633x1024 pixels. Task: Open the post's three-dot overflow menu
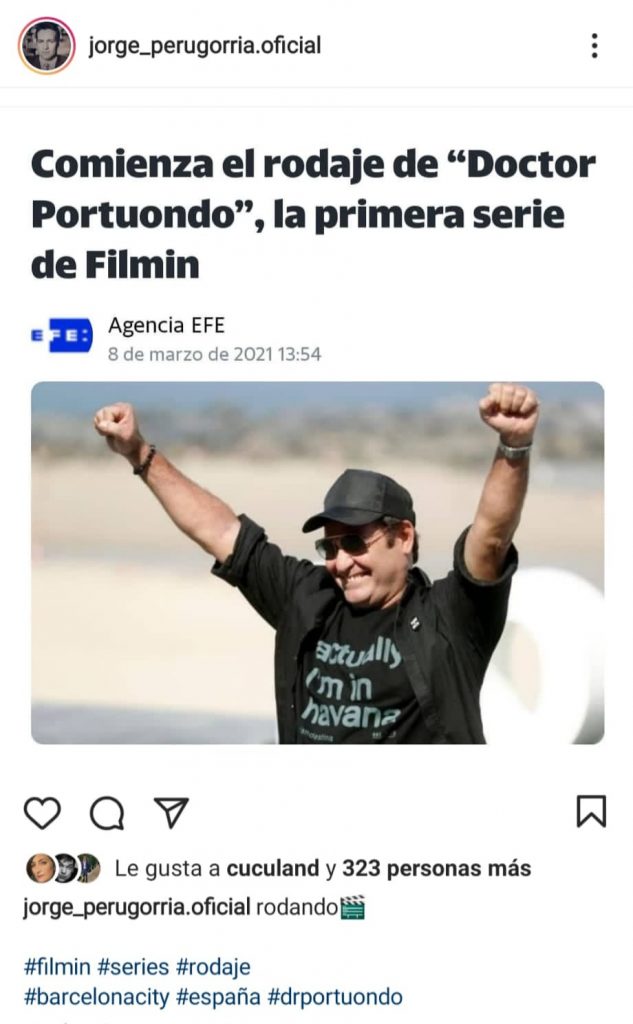(x=595, y=46)
